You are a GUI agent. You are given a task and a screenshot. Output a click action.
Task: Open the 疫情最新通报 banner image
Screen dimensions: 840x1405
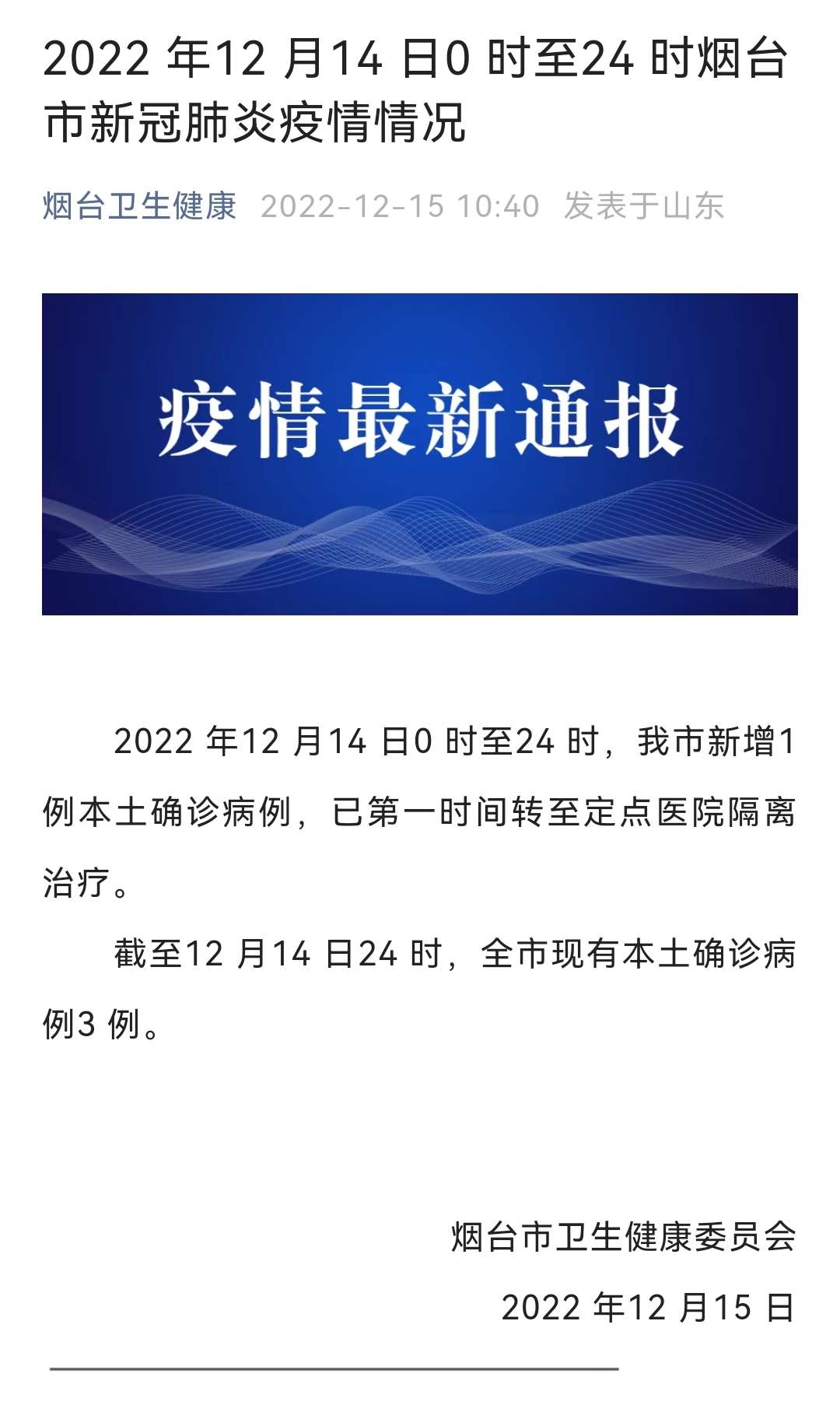coord(420,454)
